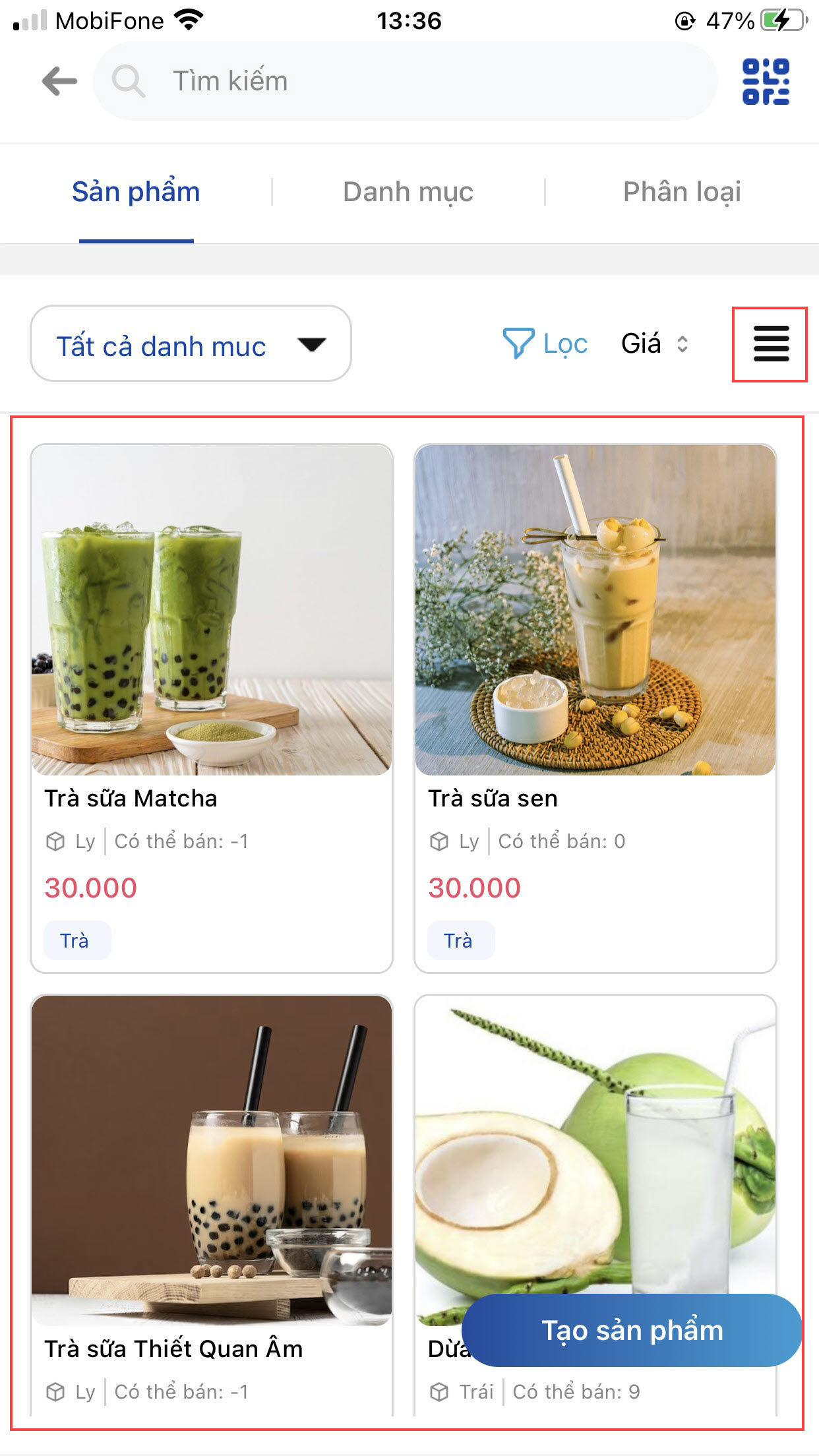Select the Sản phẩm tab
Image resolution: width=819 pixels, height=1456 pixels.
(136, 192)
